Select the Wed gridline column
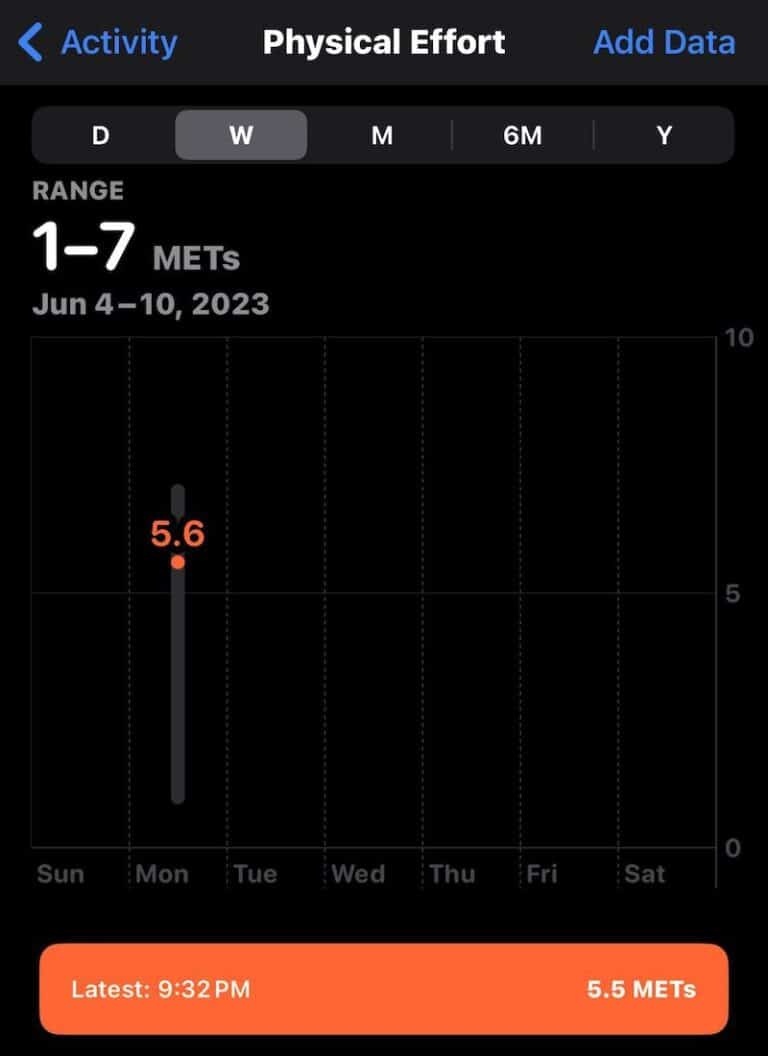This screenshot has height=1056, width=768. coord(360,873)
